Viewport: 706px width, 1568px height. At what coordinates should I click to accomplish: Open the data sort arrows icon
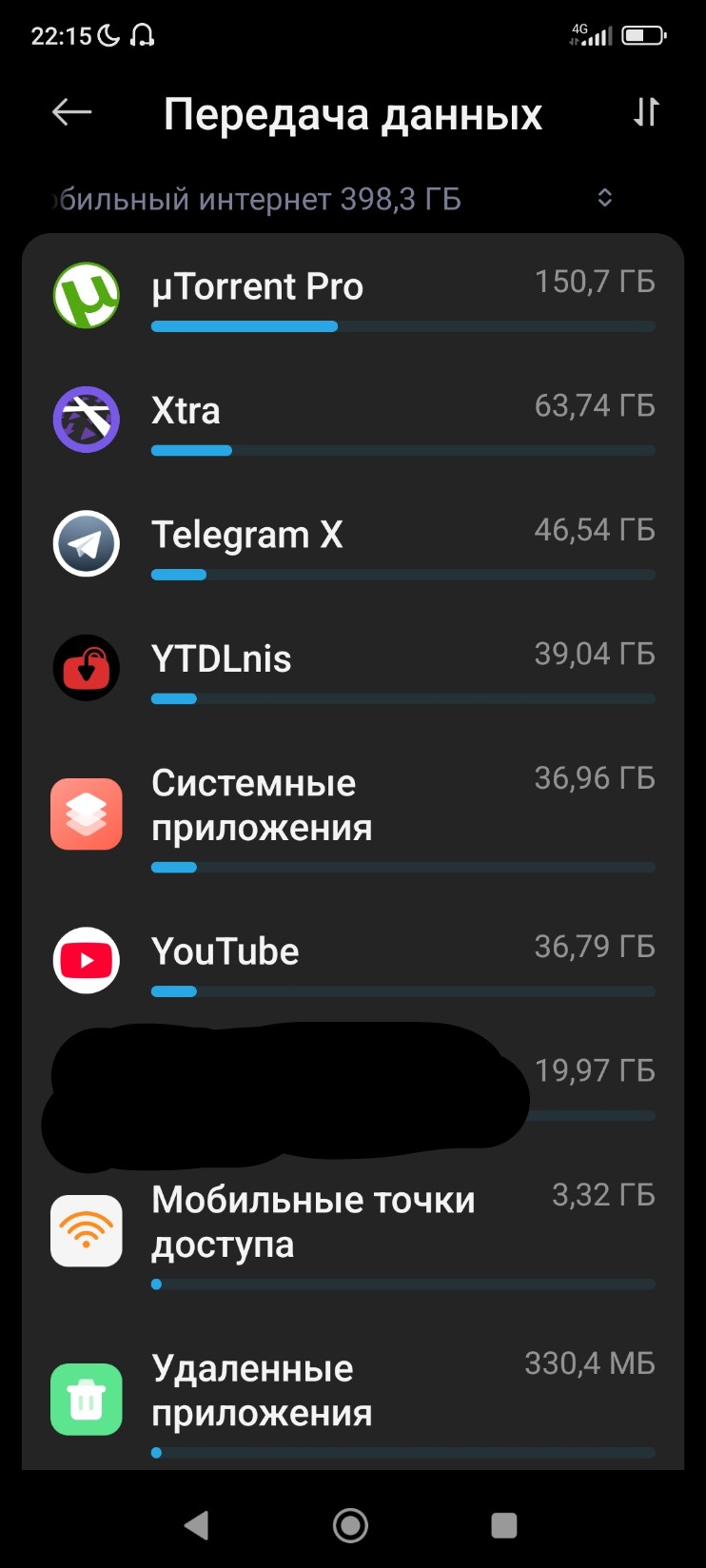646,112
